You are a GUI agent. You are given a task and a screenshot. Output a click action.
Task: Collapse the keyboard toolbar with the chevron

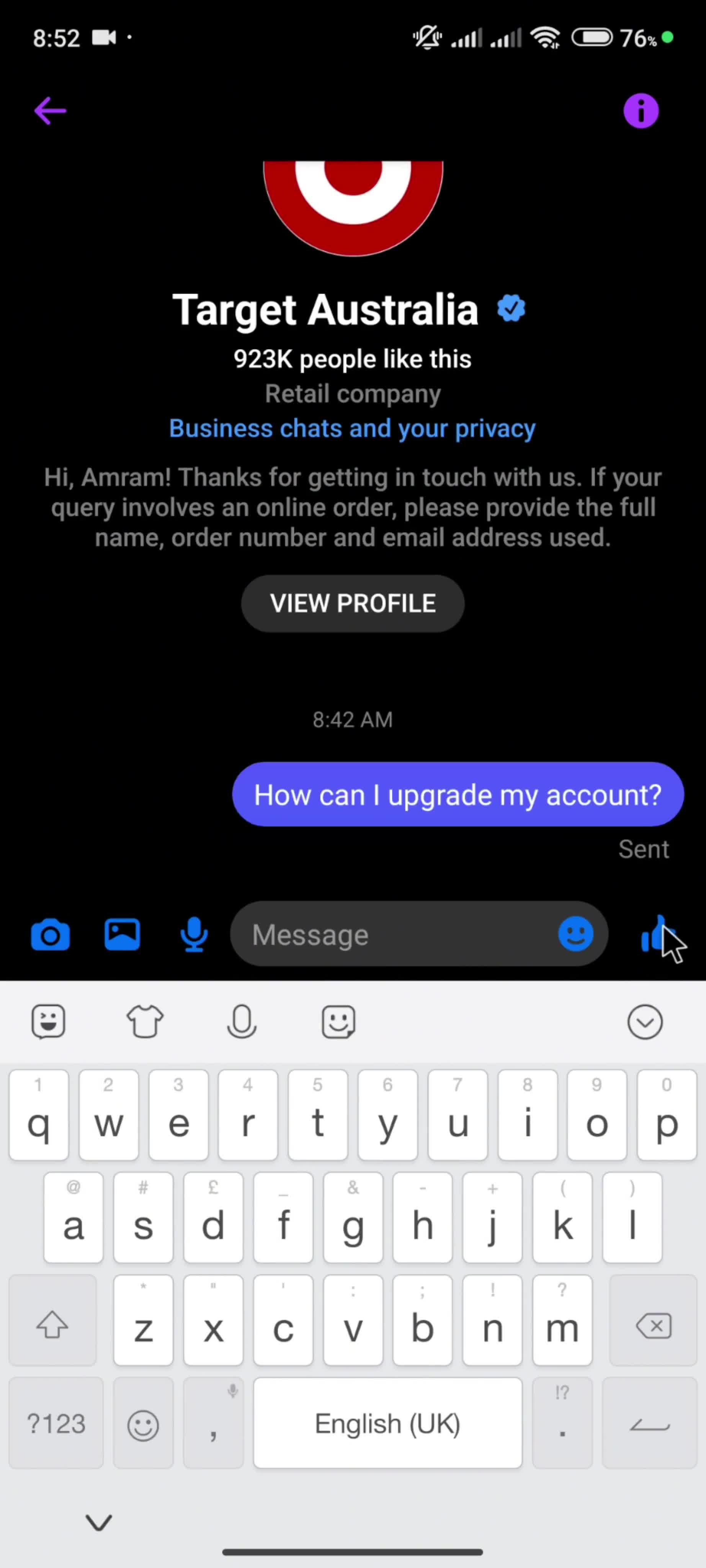(644, 1021)
